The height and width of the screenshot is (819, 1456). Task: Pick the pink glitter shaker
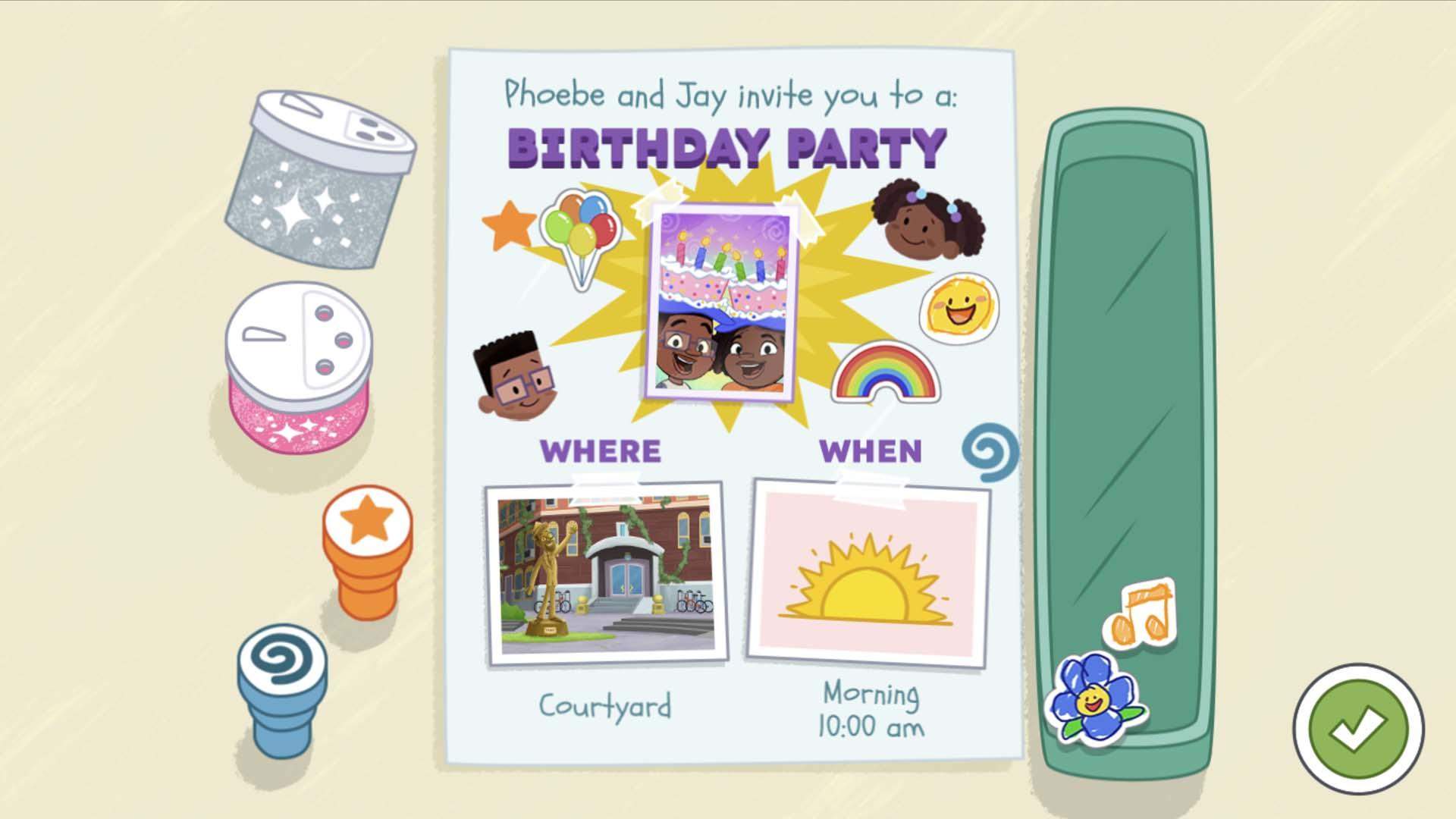click(299, 368)
